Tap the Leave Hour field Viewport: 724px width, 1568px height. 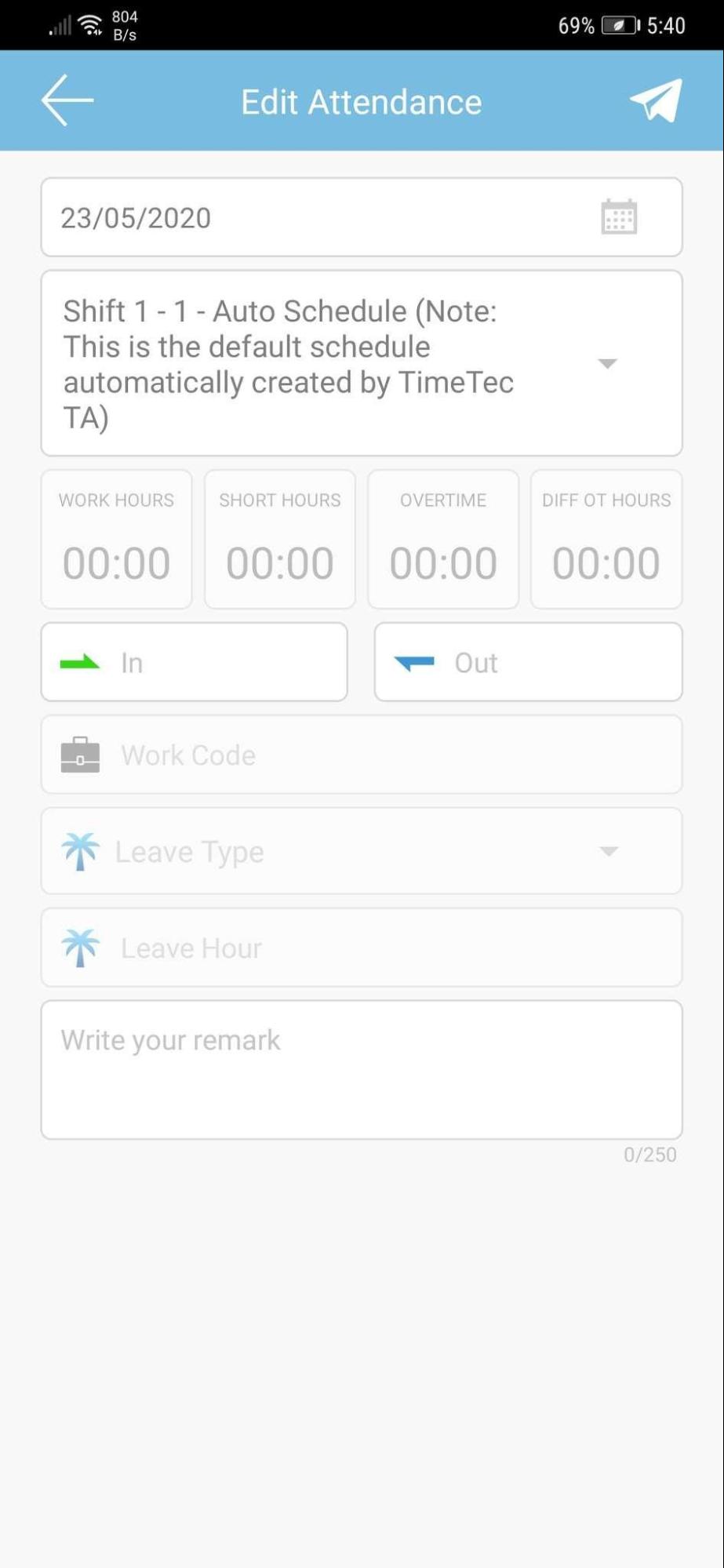pos(362,948)
